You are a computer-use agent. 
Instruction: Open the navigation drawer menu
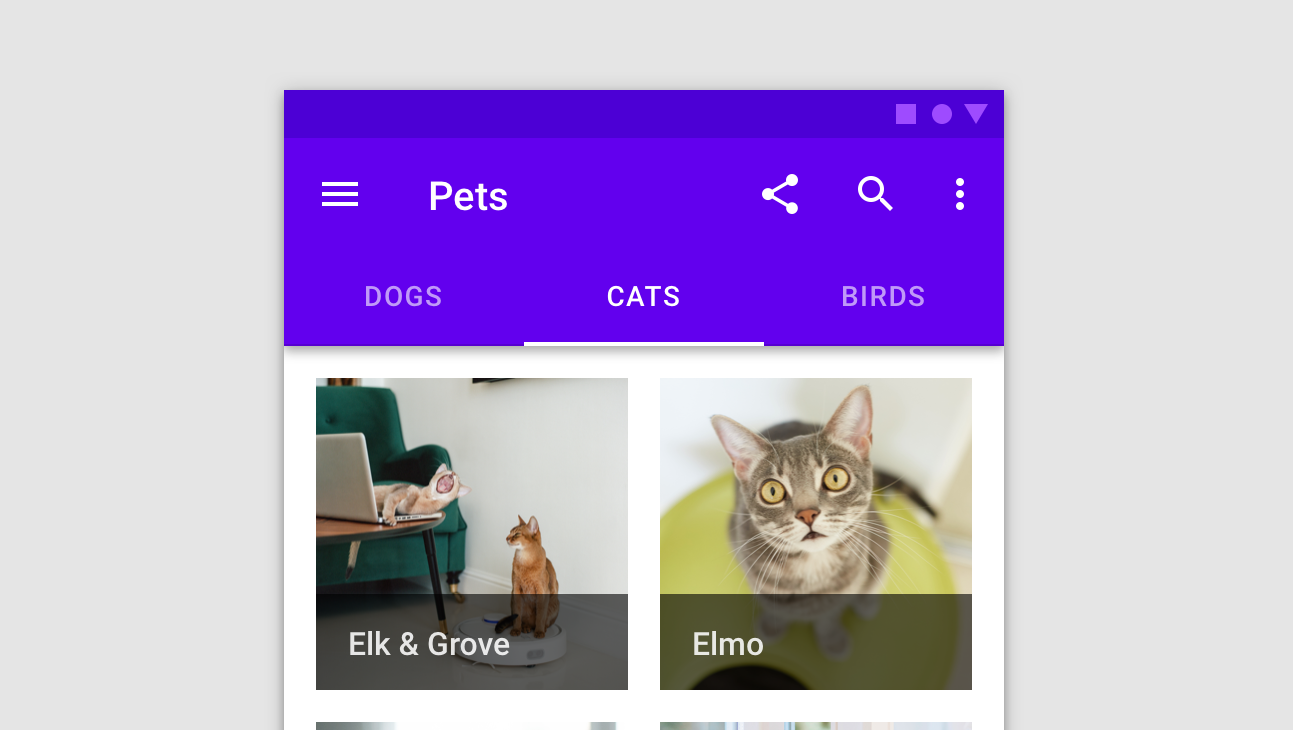click(x=340, y=194)
